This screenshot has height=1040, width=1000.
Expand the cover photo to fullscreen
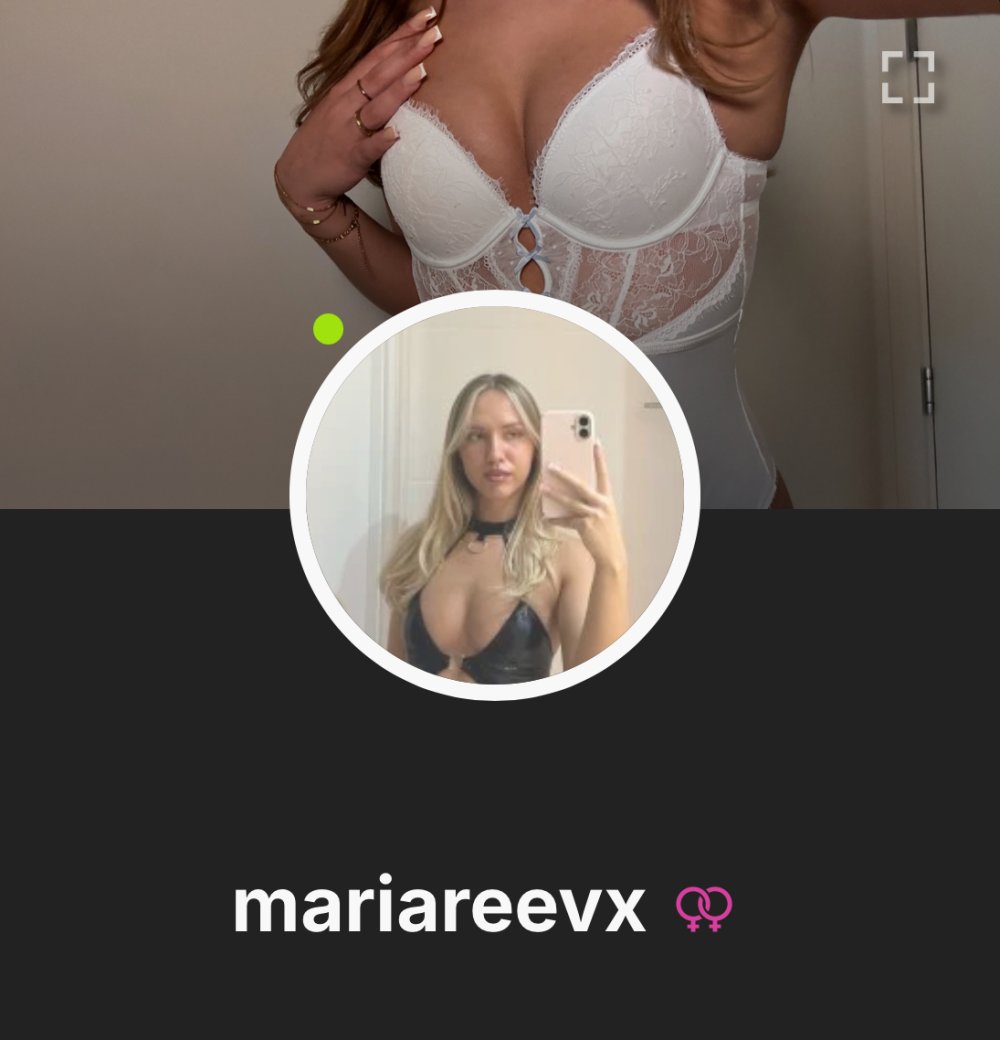tap(908, 78)
